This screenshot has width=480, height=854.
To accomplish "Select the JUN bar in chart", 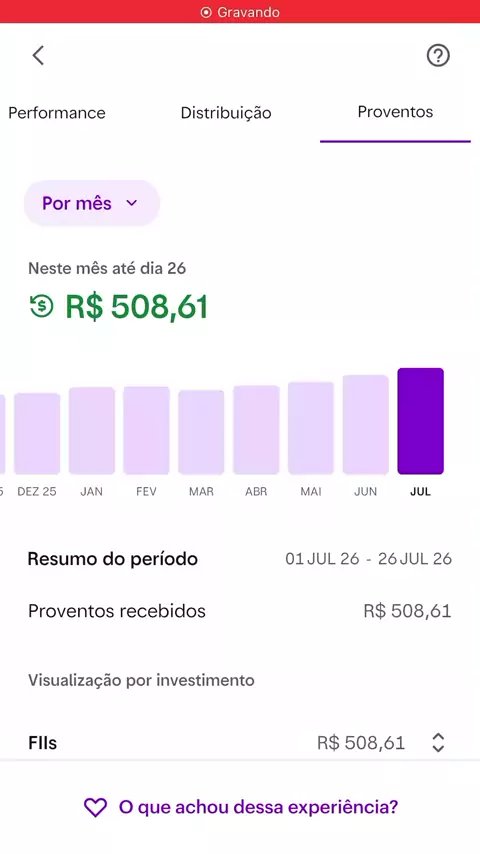I will 366,425.
